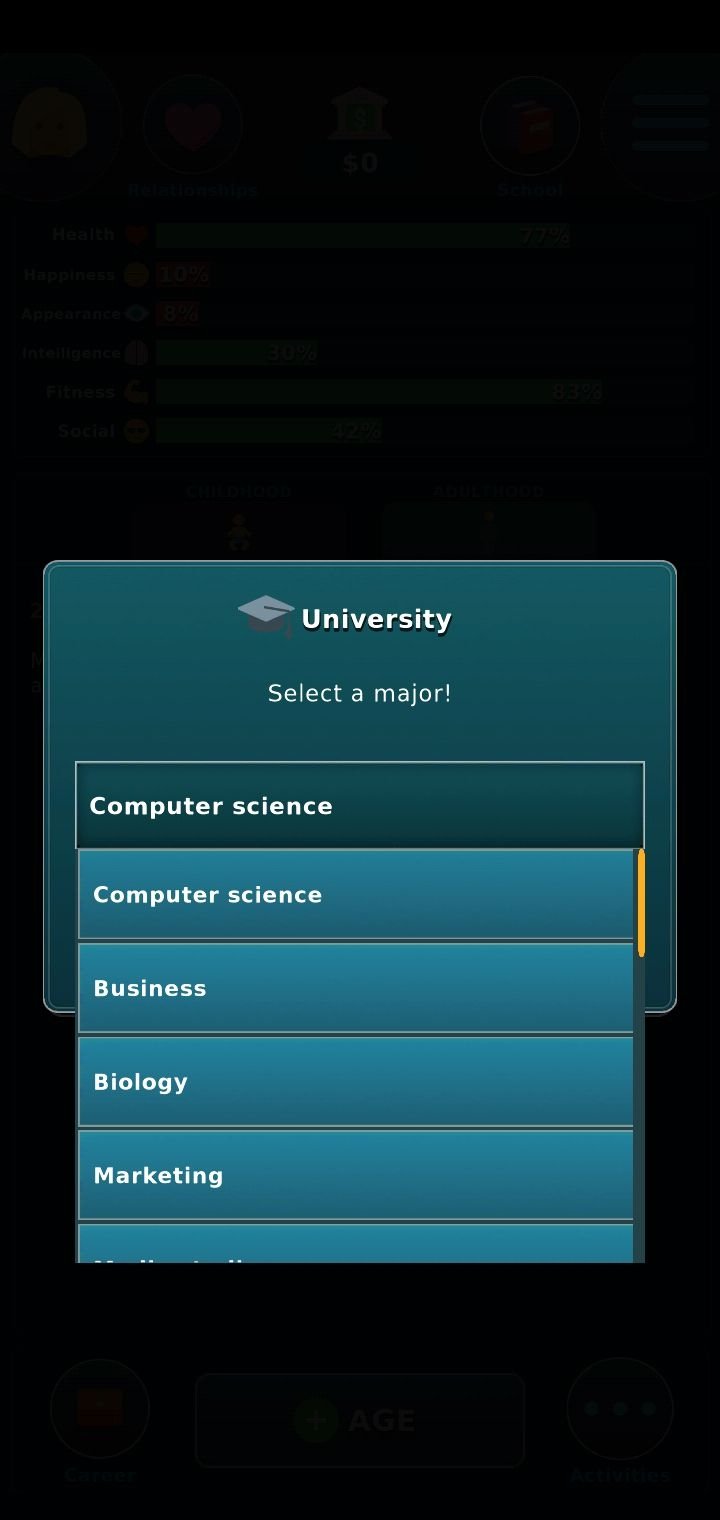
Task: Pick Biology from the major list
Action: pos(356,1082)
